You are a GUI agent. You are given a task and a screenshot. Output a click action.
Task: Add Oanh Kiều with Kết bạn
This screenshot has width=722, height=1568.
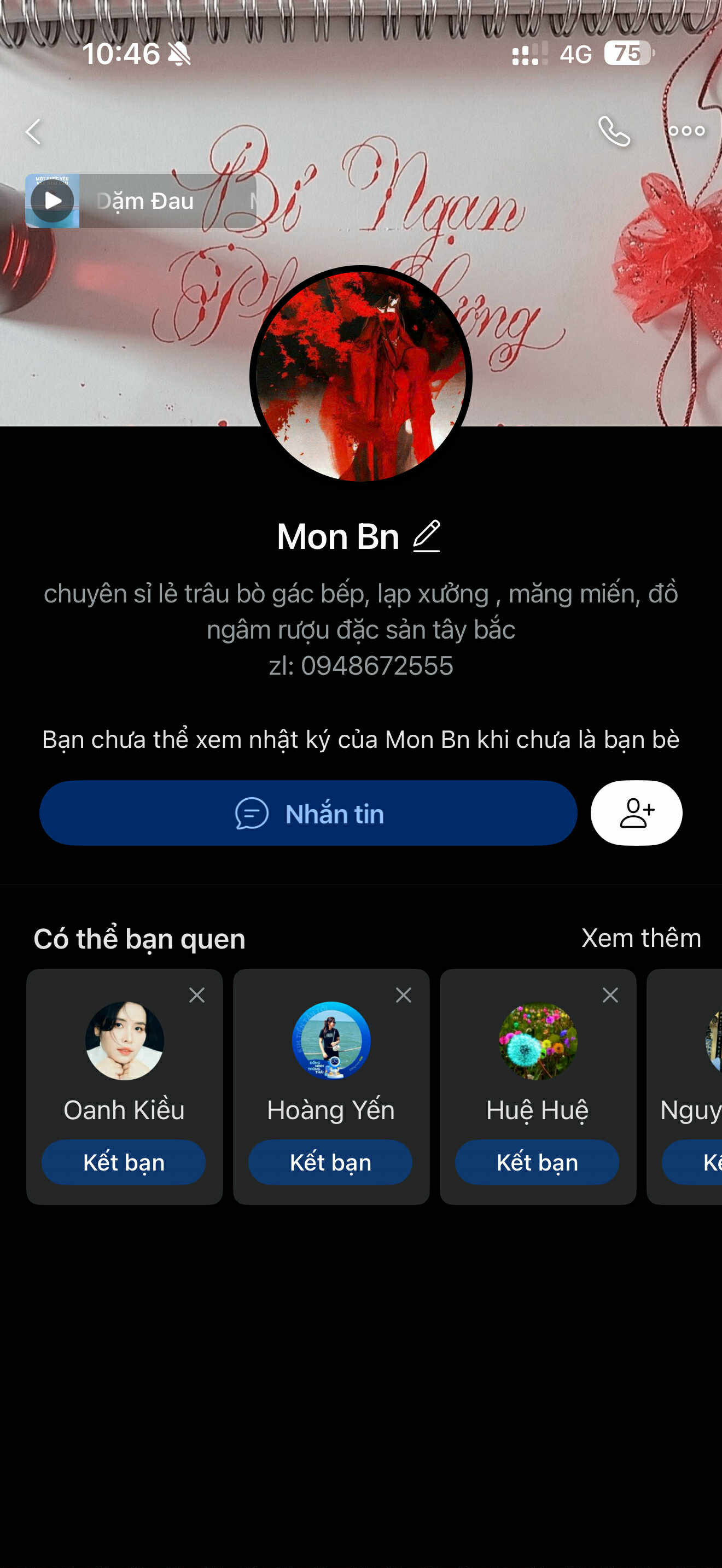124,1163
